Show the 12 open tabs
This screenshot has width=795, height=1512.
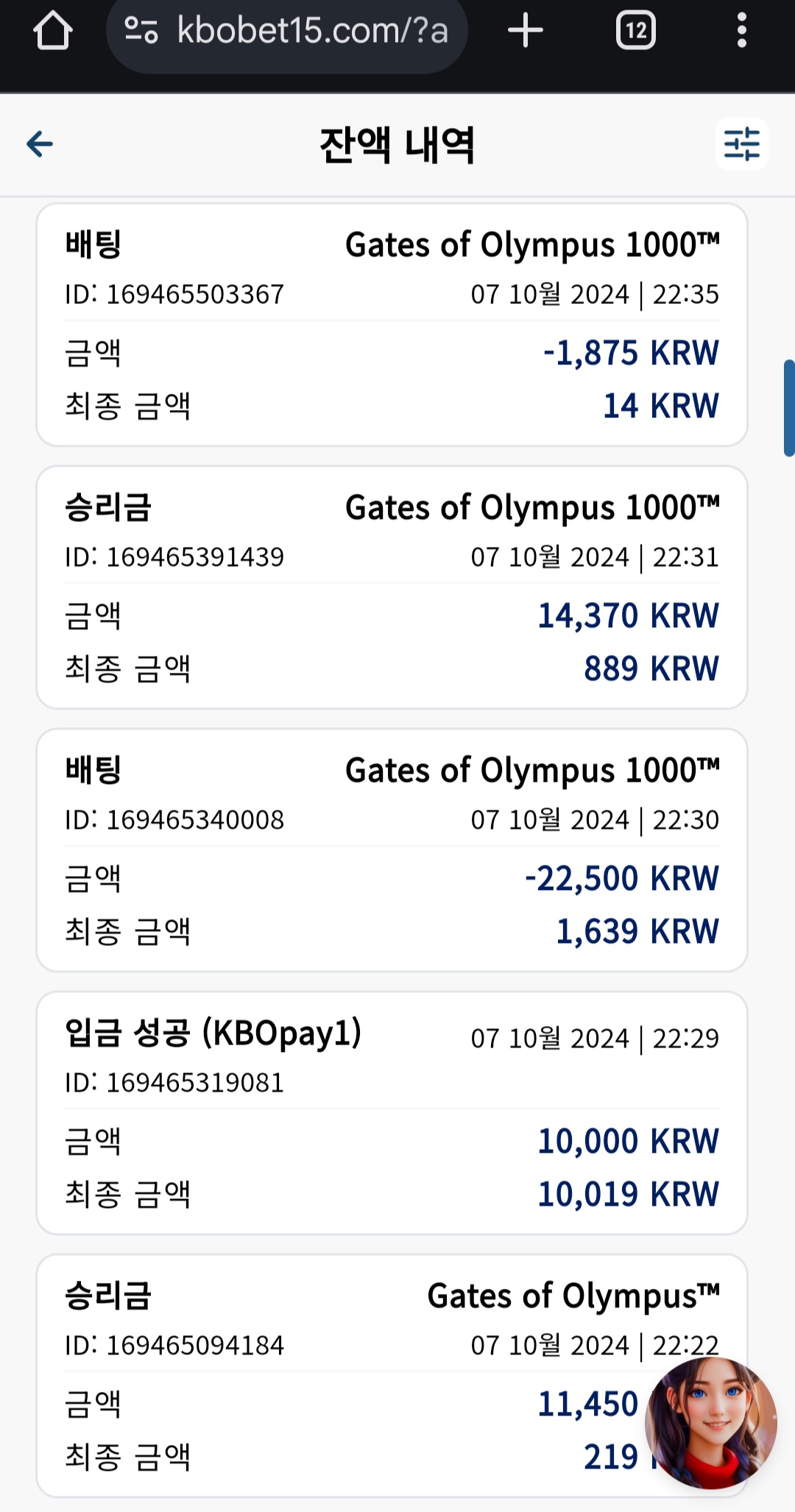pos(636,31)
